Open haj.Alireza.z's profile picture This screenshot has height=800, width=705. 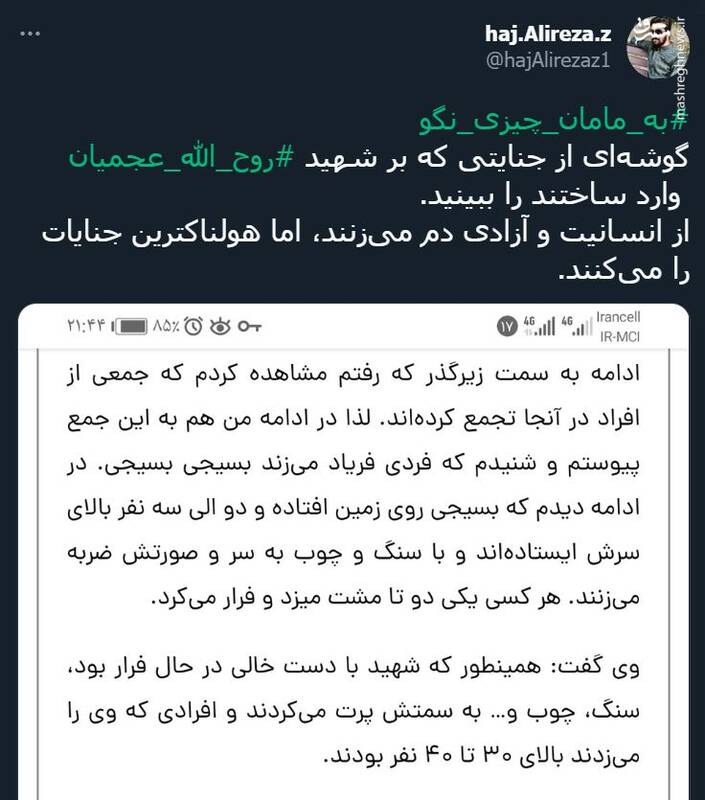click(656, 48)
